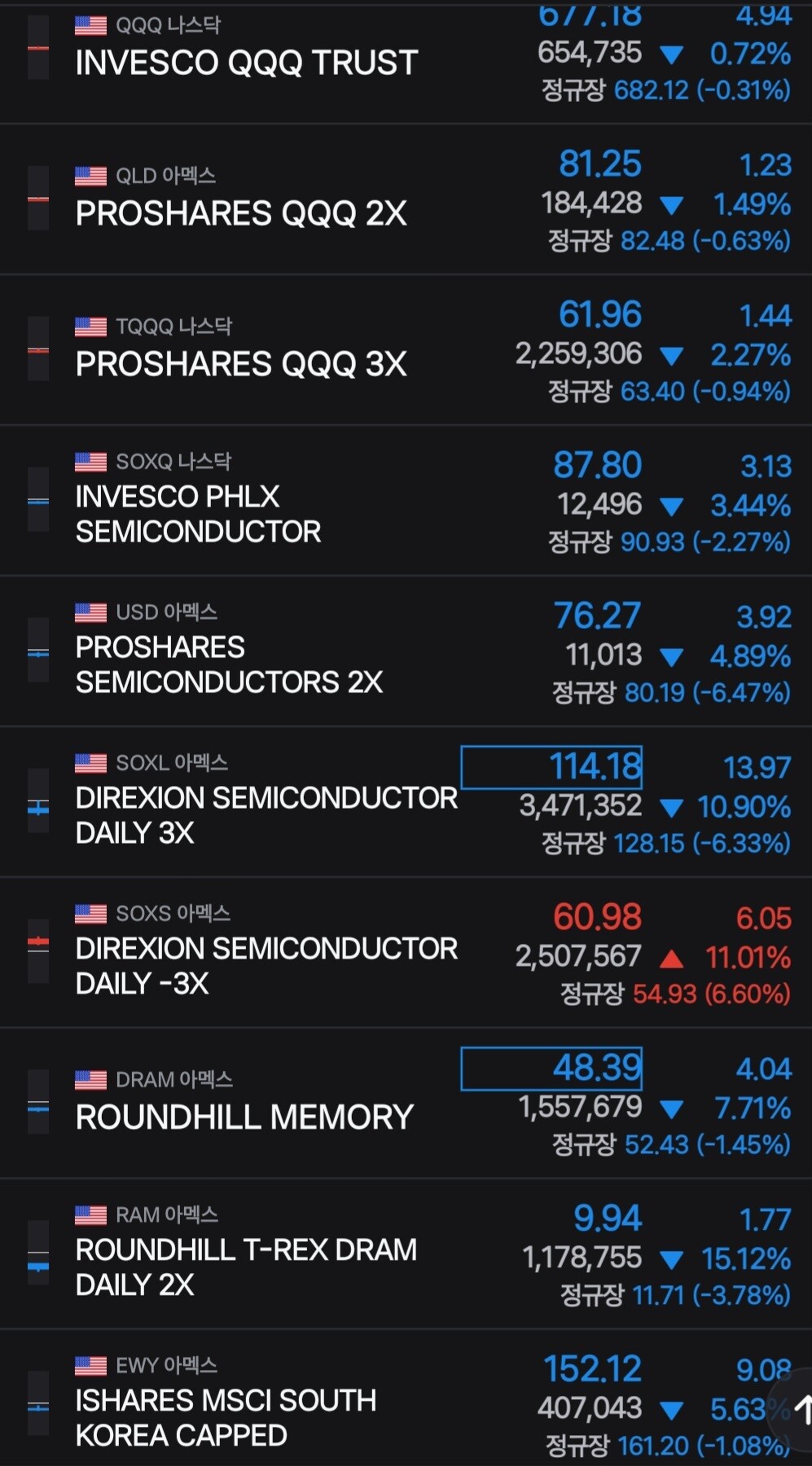View SOXQ INVESCO PHLX SEMICONDUCTOR
The width and height of the screenshot is (812, 1466).
(x=406, y=501)
